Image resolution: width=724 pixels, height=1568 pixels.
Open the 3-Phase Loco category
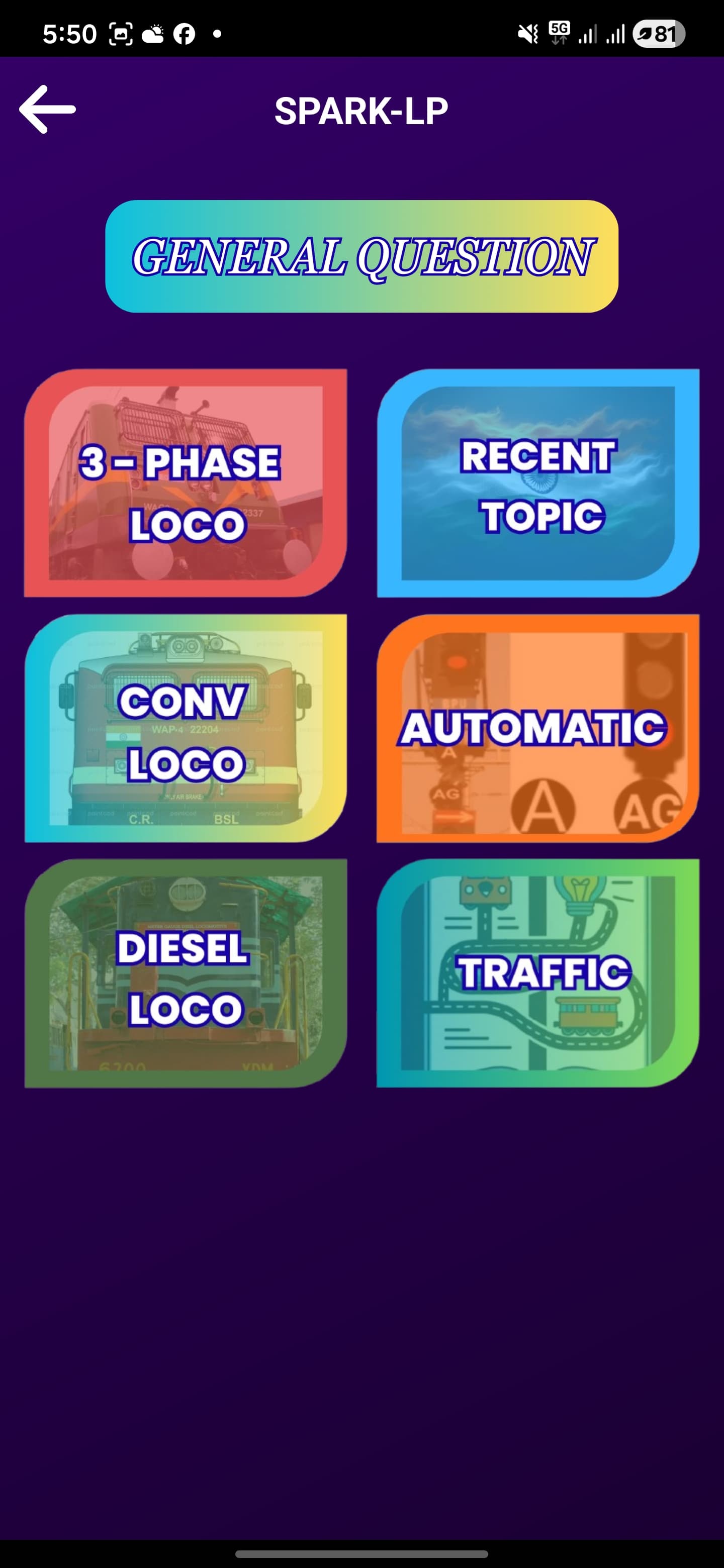click(x=186, y=482)
